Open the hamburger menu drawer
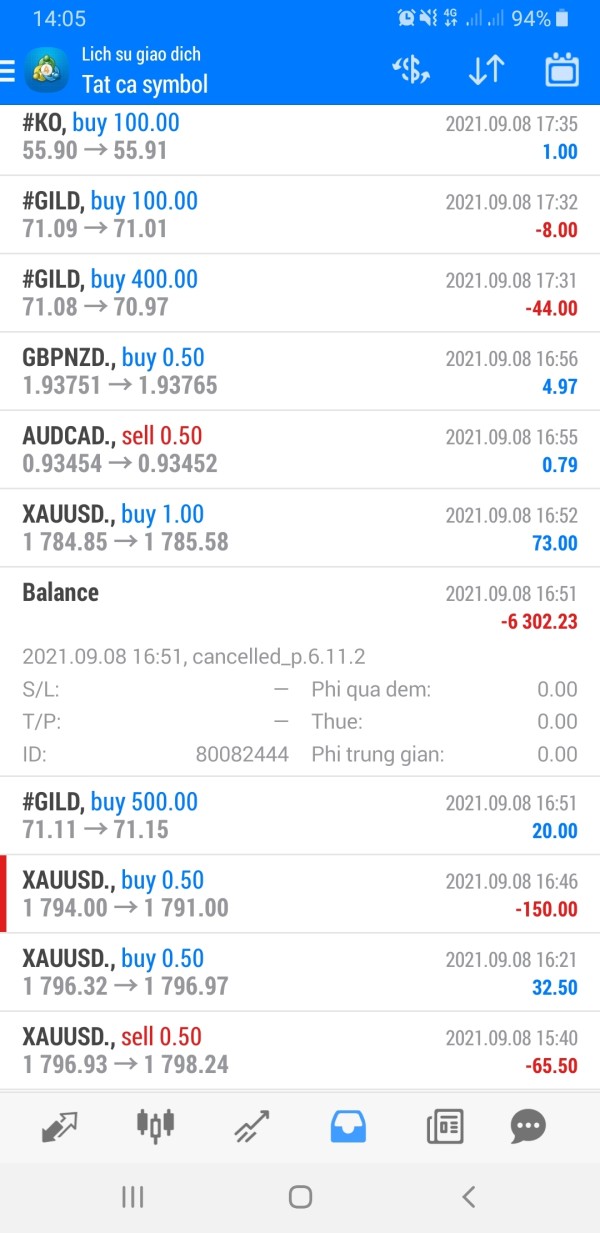Viewport: 600px width, 1233px height. coord(8,70)
